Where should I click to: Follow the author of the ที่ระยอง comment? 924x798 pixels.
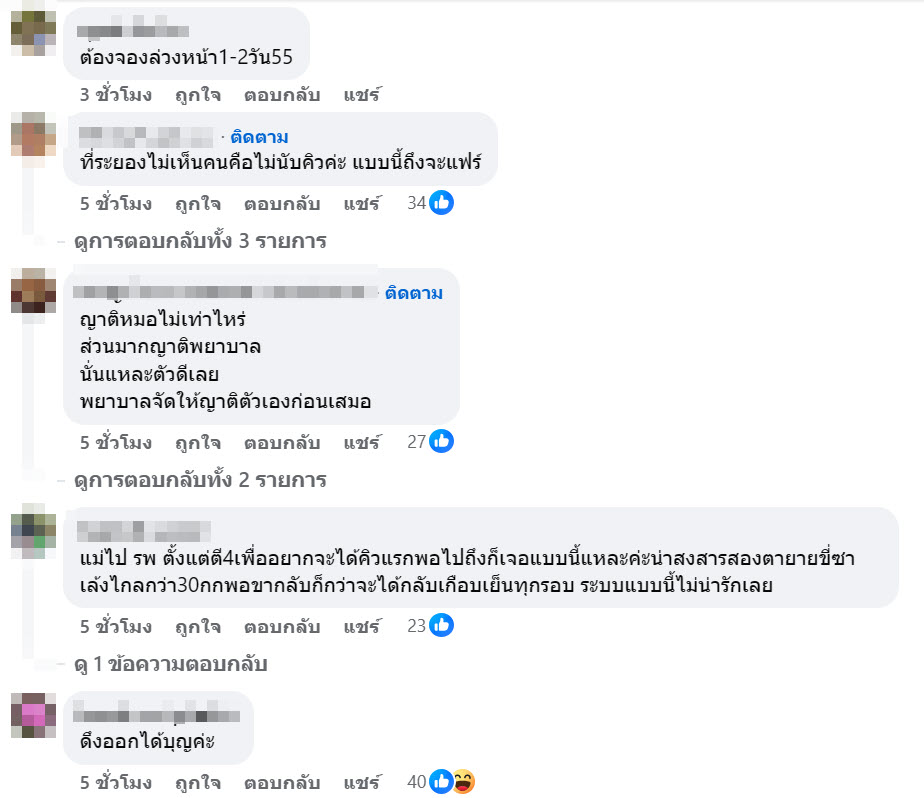(x=259, y=137)
